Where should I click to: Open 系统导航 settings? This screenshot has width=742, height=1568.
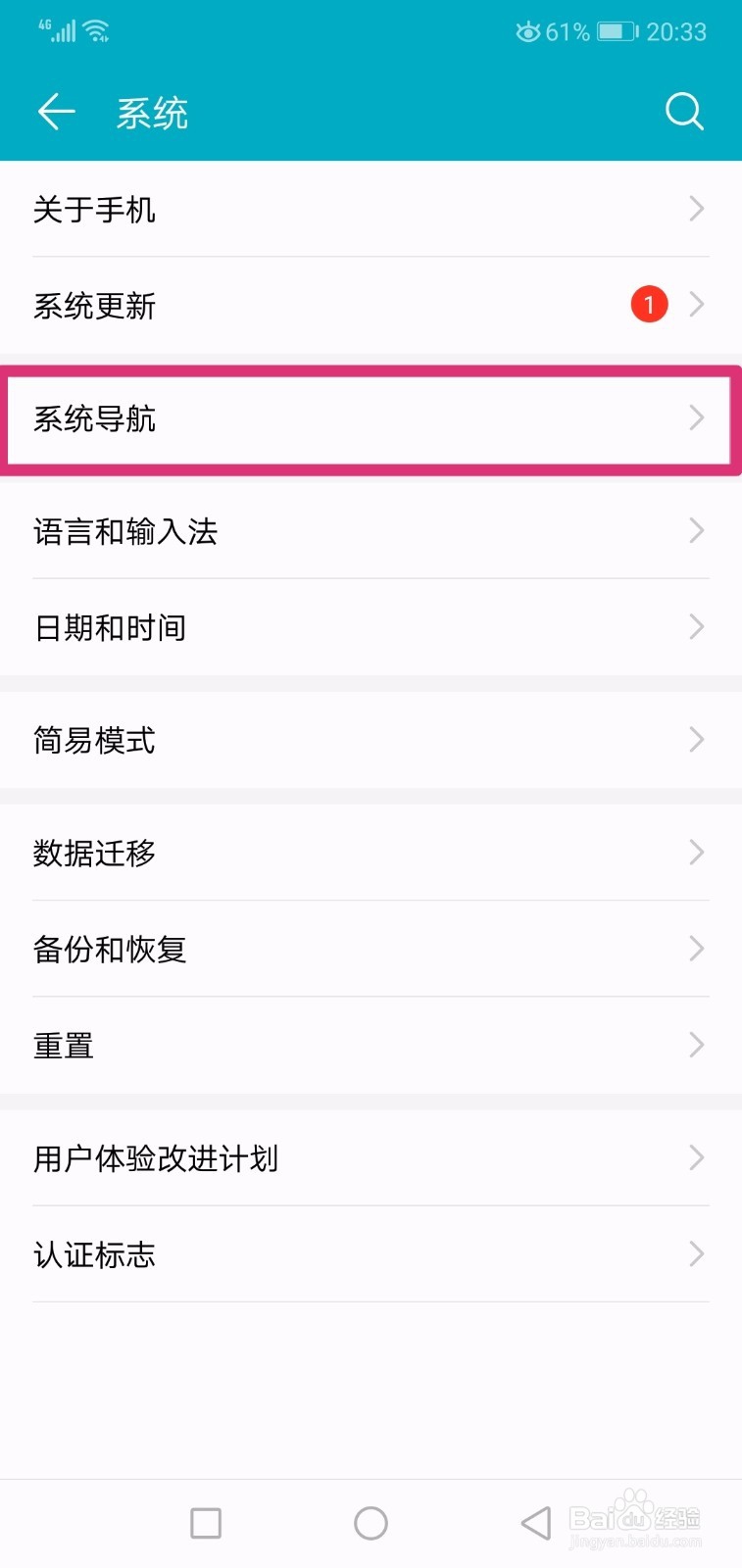click(371, 420)
